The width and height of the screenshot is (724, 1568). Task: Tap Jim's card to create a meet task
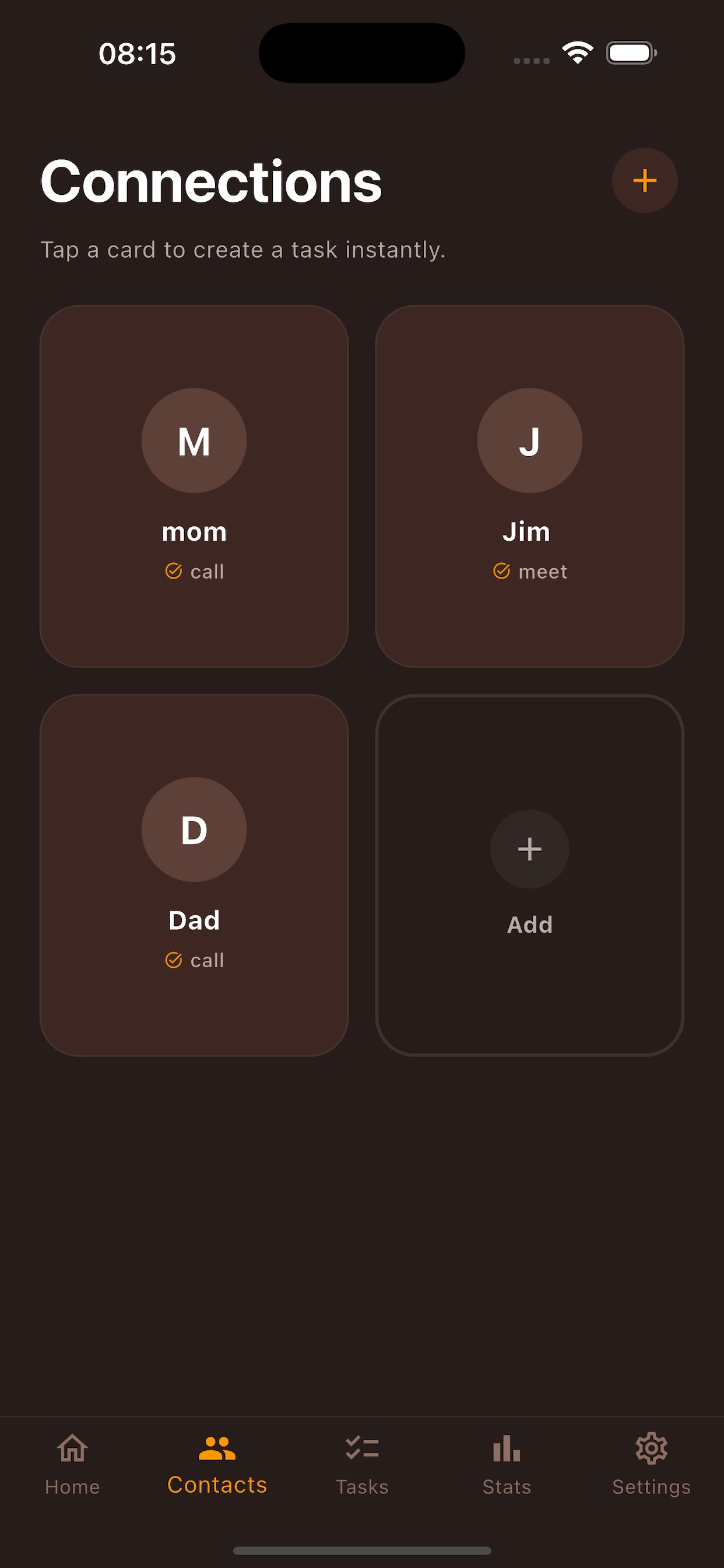(529, 486)
